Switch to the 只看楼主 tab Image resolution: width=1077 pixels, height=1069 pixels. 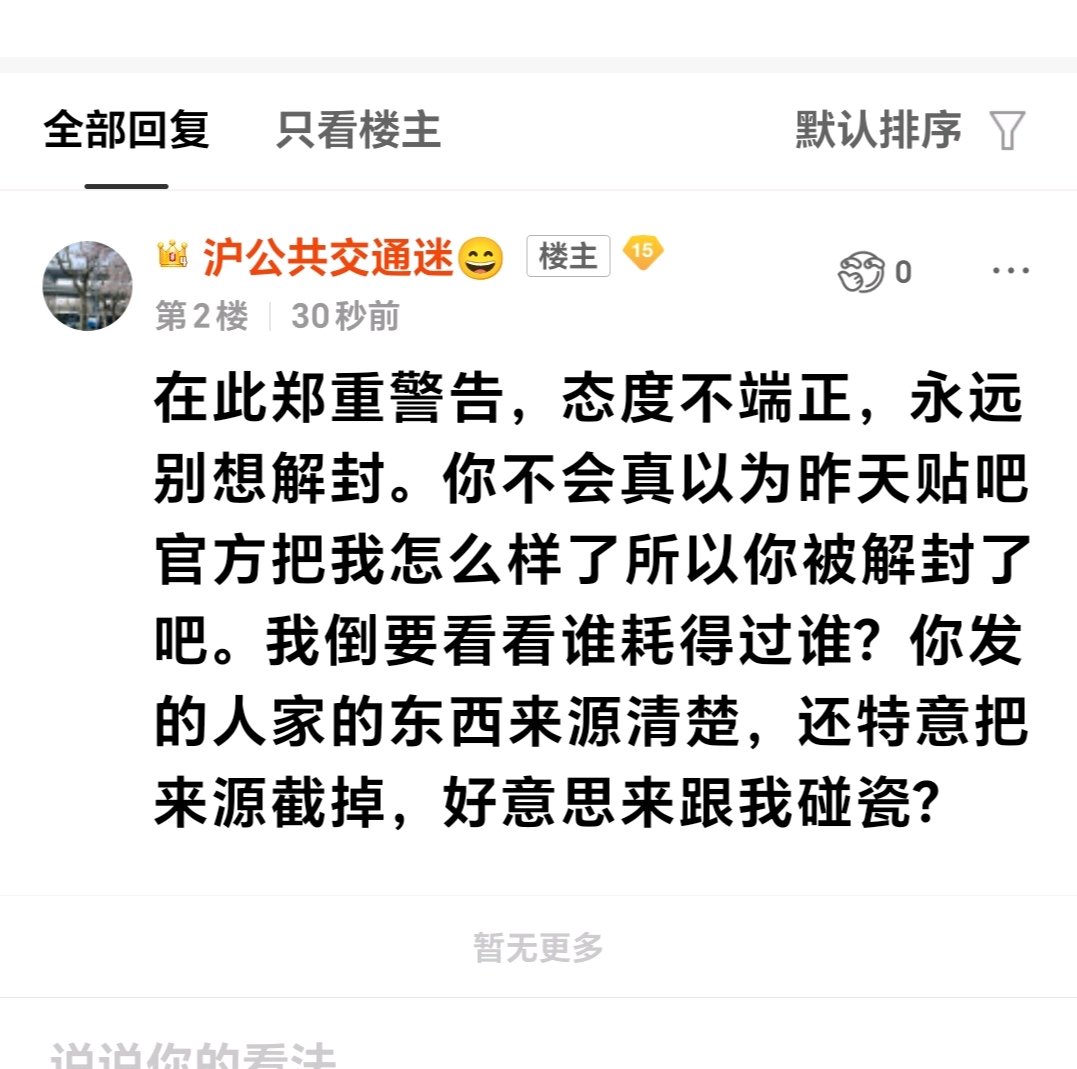pos(358,131)
